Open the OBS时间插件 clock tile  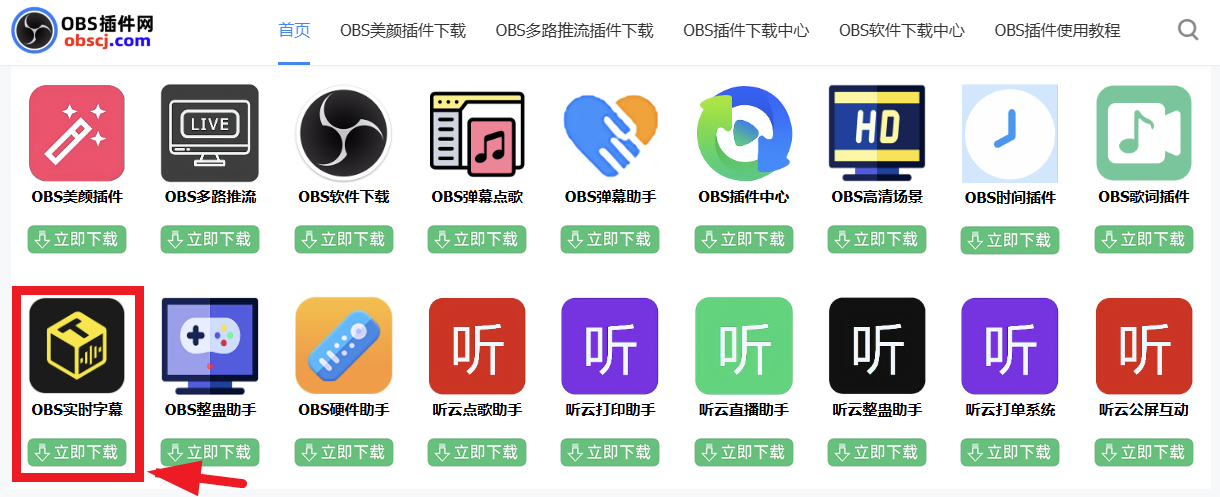1010,133
